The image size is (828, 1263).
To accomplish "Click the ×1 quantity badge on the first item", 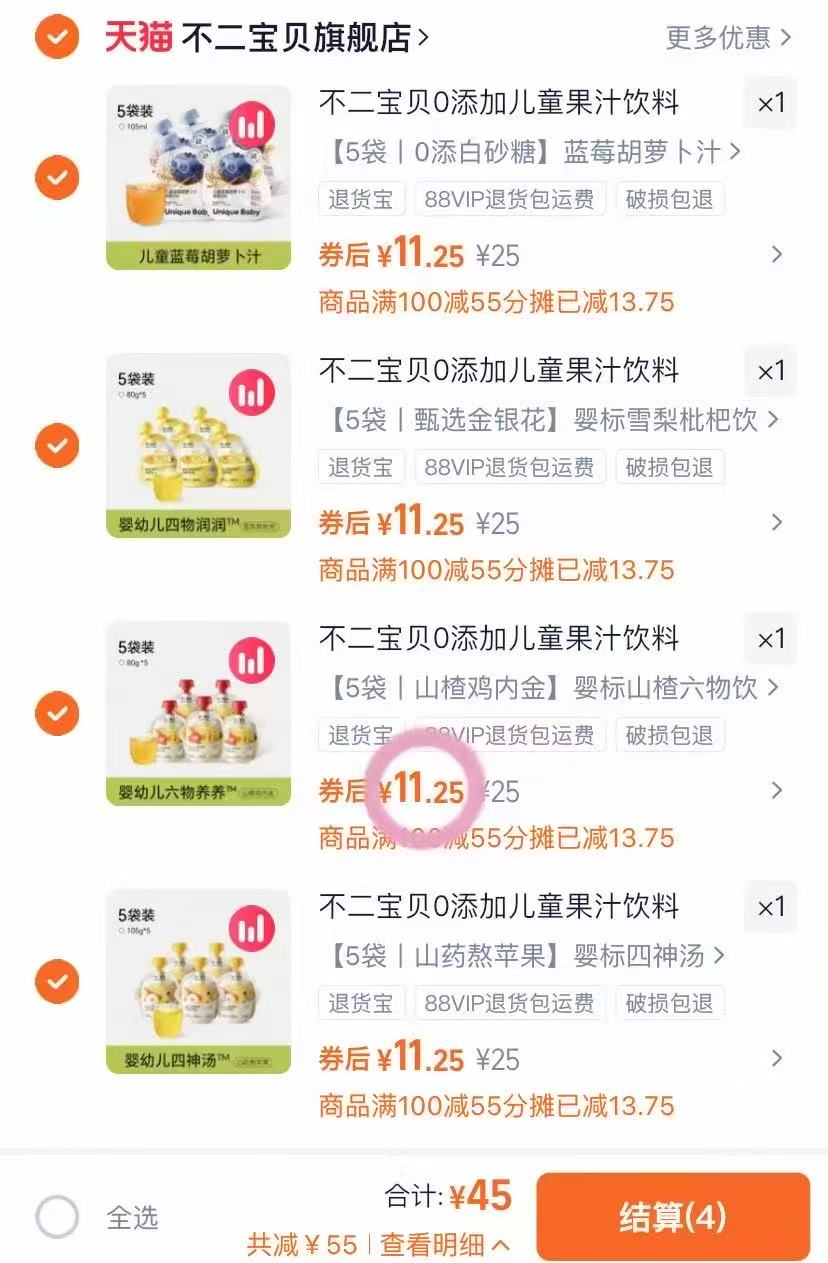I will pyautogui.click(x=769, y=103).
